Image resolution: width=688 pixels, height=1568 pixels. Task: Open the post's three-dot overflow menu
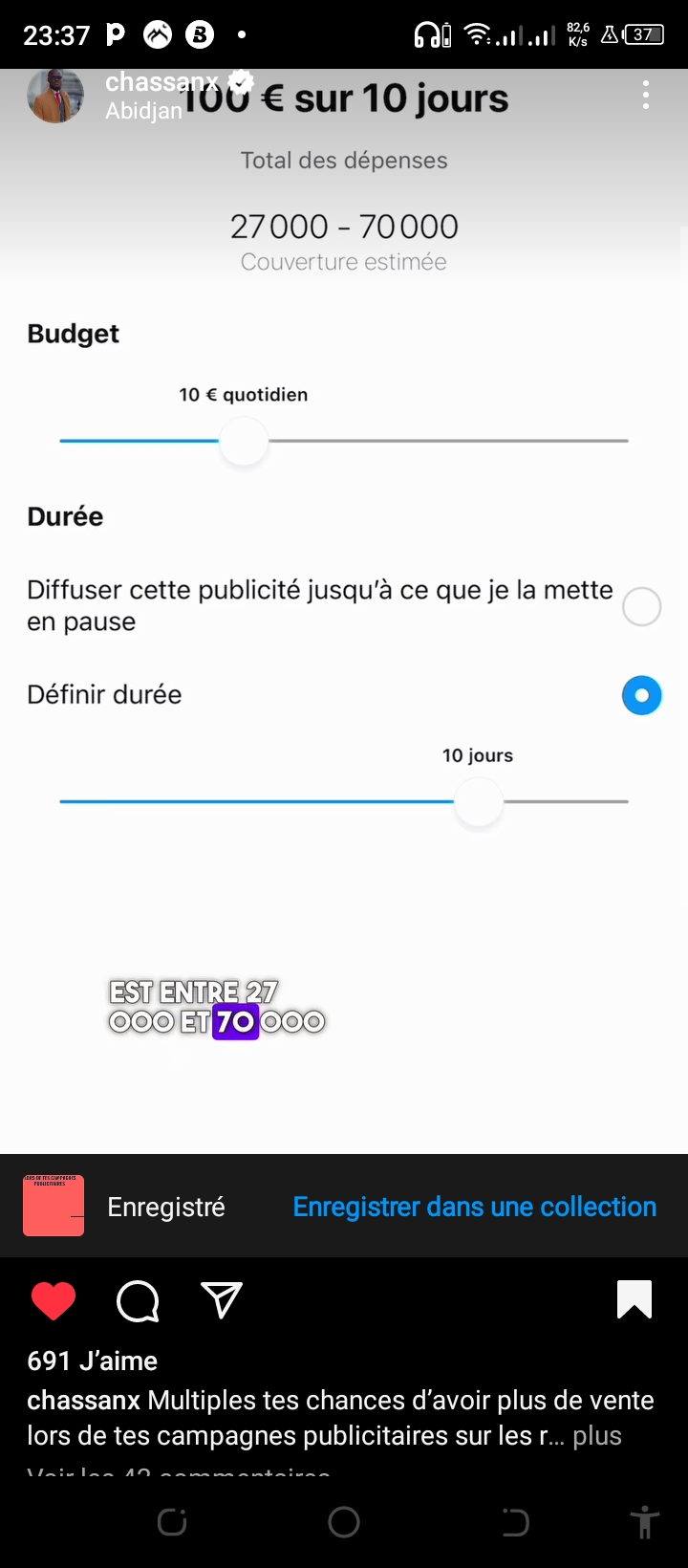pyautogui.click(x=646, y=95)
